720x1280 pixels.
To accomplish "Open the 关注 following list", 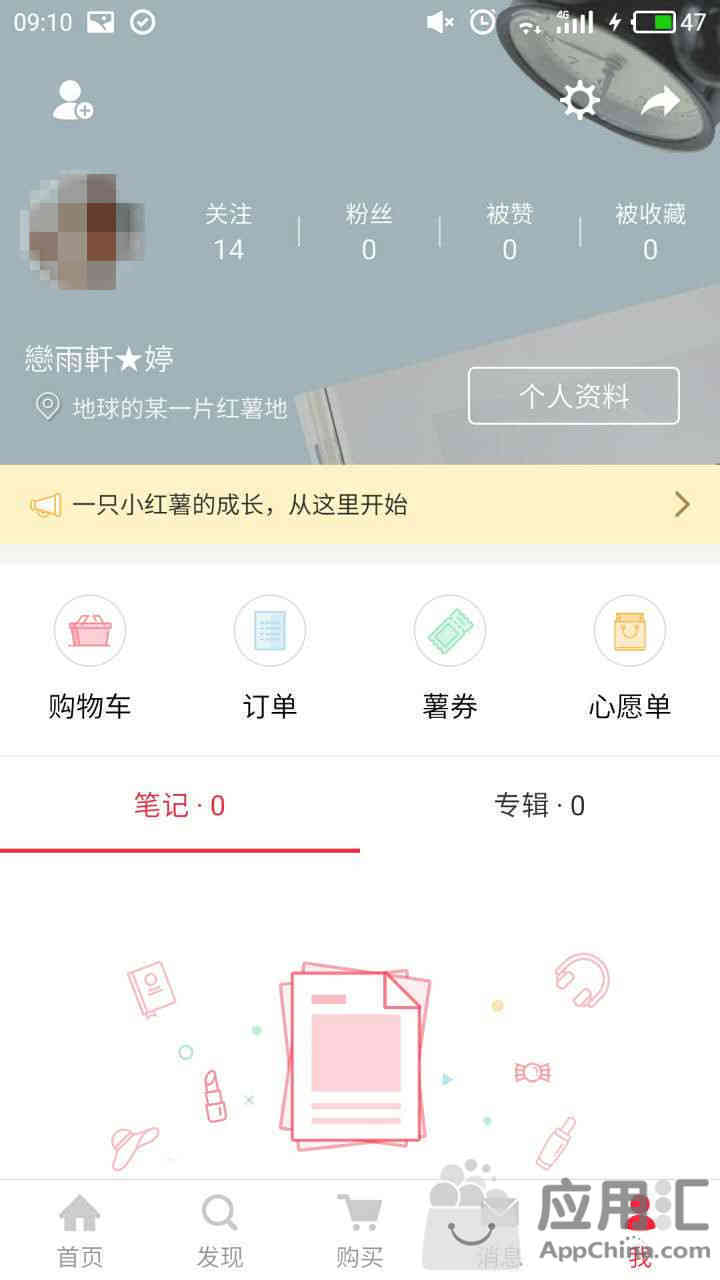I will (228, 231).
